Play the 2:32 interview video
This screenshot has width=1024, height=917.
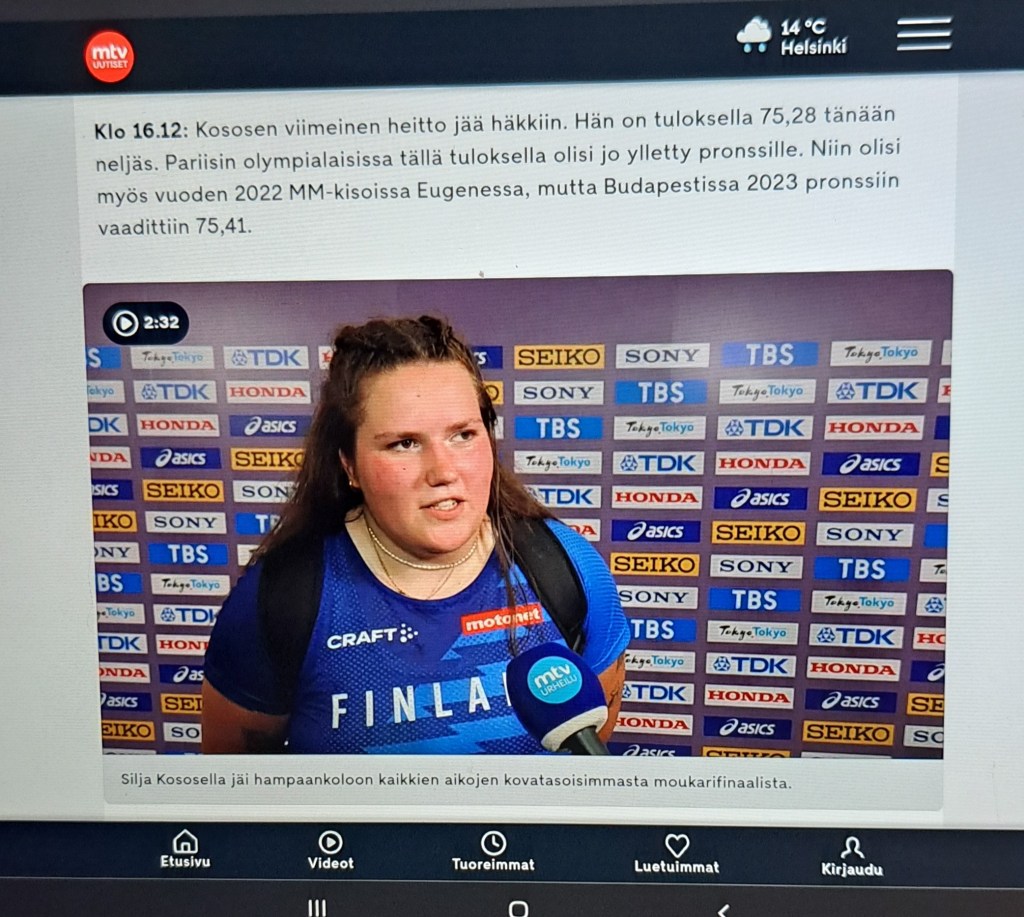pyautogui.click(x=145, y=323)
